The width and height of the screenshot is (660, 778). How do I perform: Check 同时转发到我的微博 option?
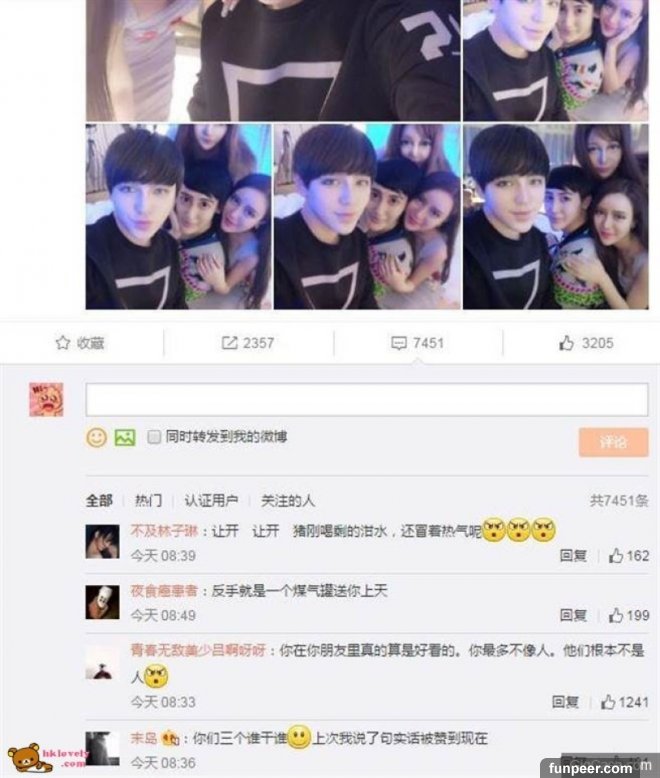point(154,438)
